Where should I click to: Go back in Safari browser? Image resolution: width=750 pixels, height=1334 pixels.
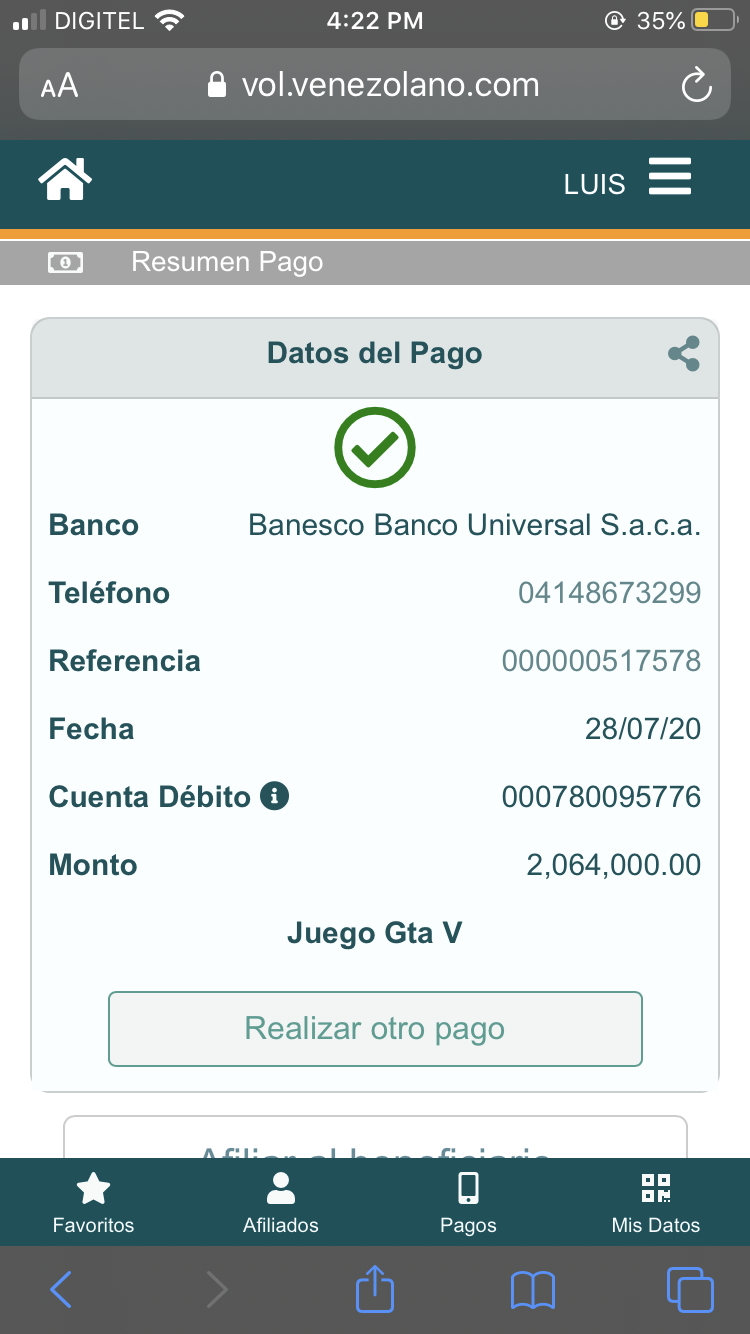[61, 1290]
